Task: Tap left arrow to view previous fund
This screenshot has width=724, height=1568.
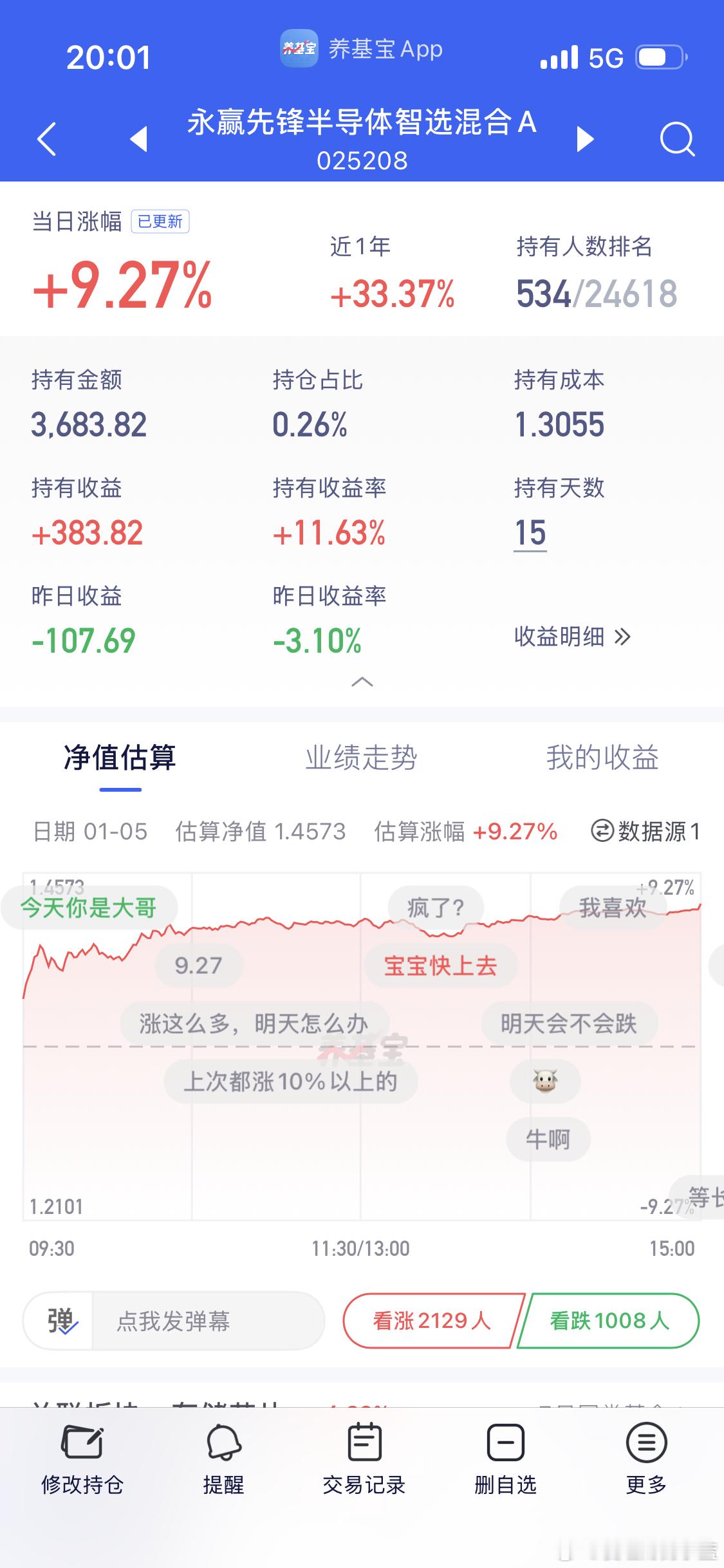Action: [x=138, y=139]
